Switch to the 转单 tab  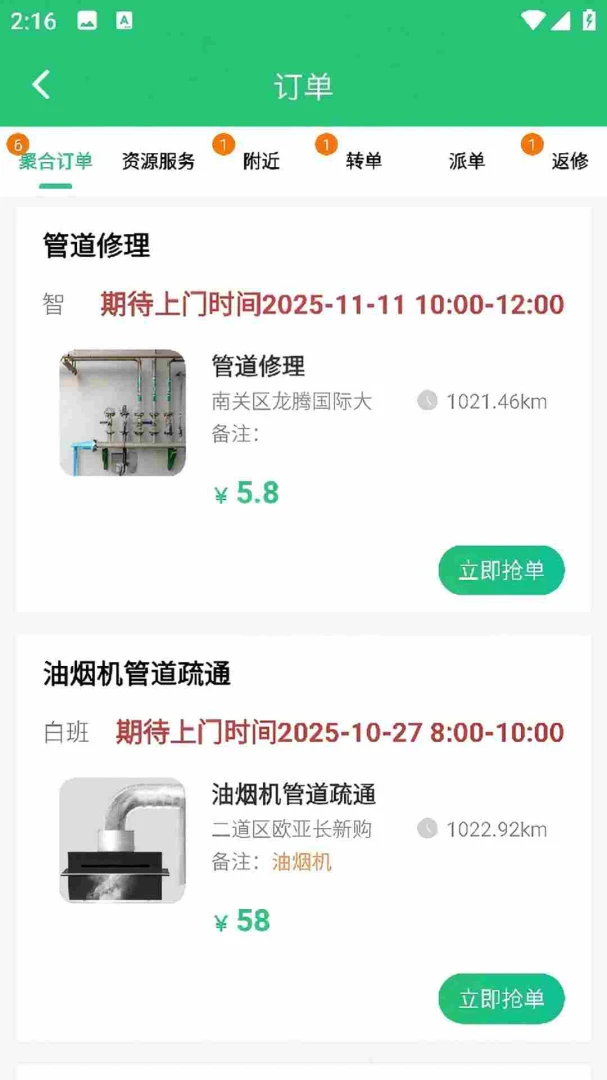tap(364, 161)
